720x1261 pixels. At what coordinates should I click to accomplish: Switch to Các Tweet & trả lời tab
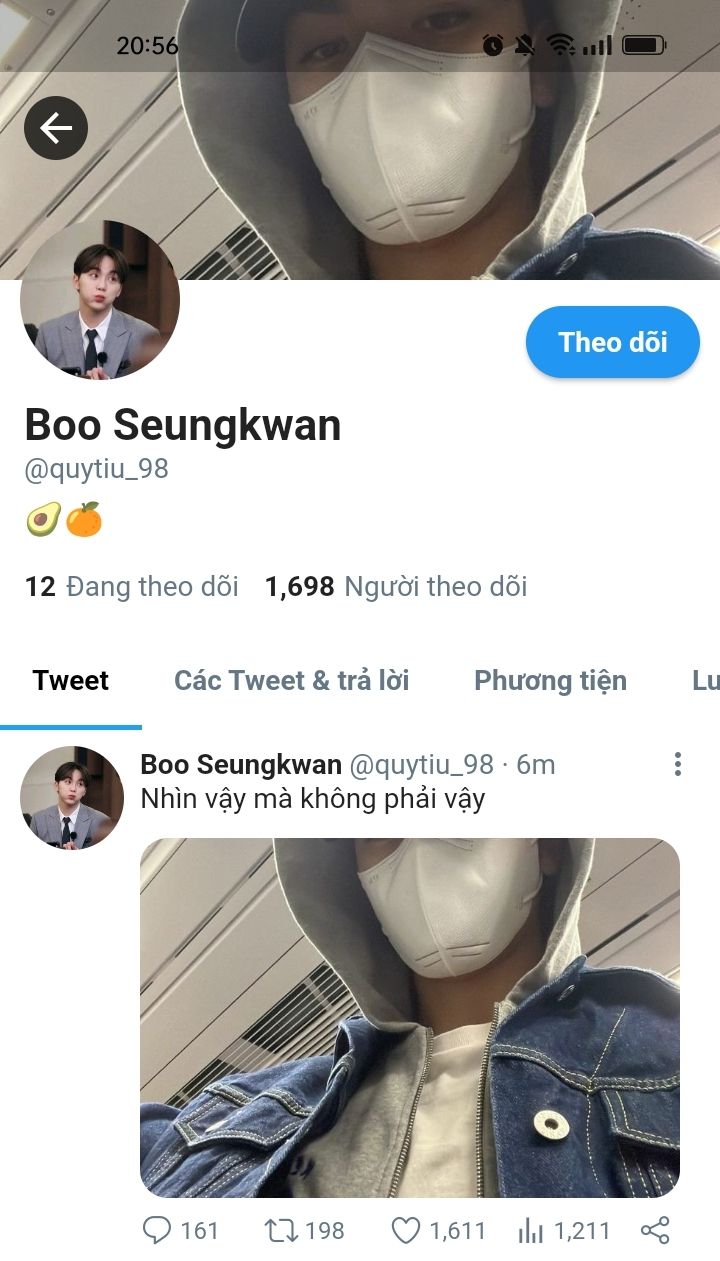tap(291, 681)
